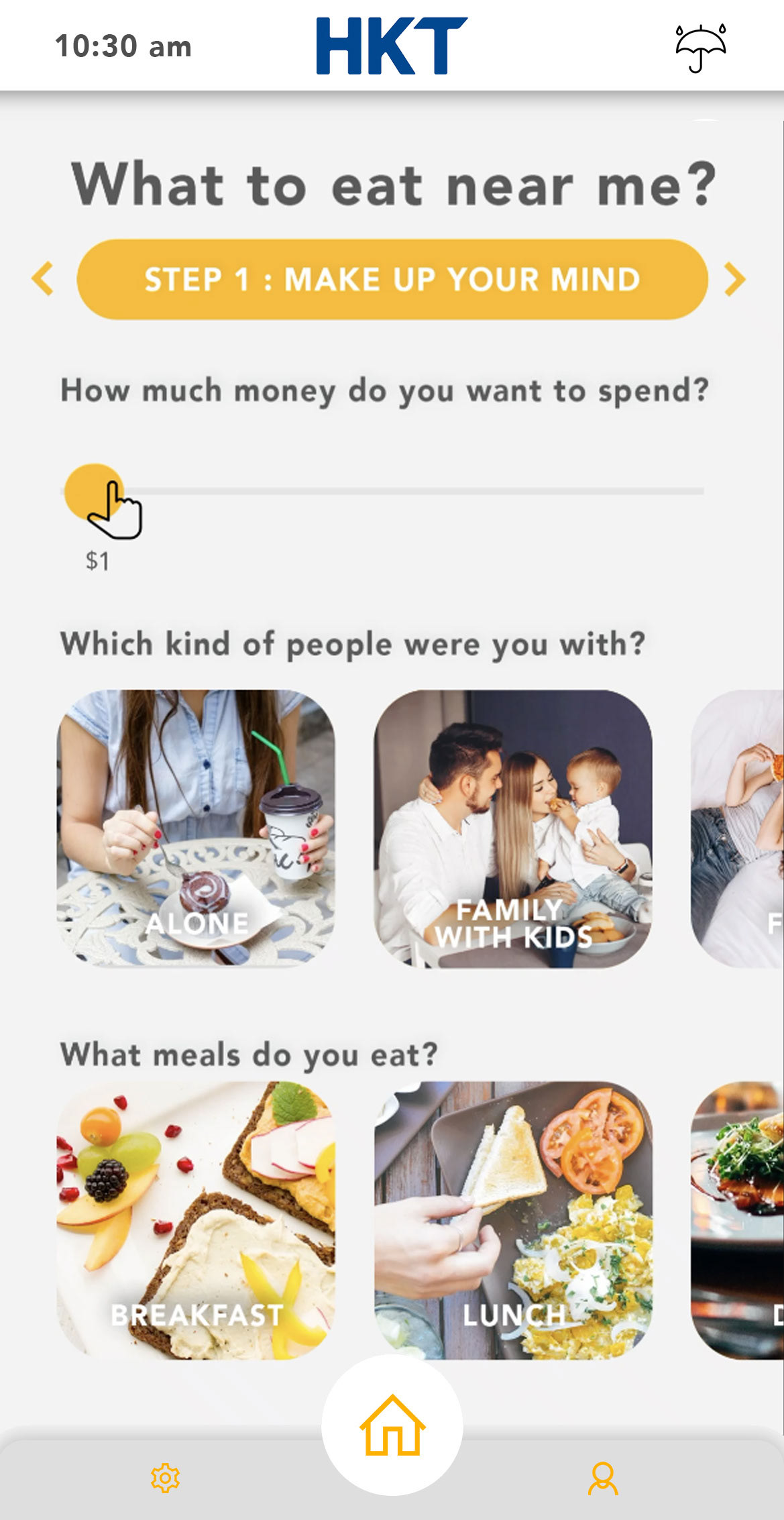
Task: Go to the previous step arrow
Action: click(x=43, y=279)
